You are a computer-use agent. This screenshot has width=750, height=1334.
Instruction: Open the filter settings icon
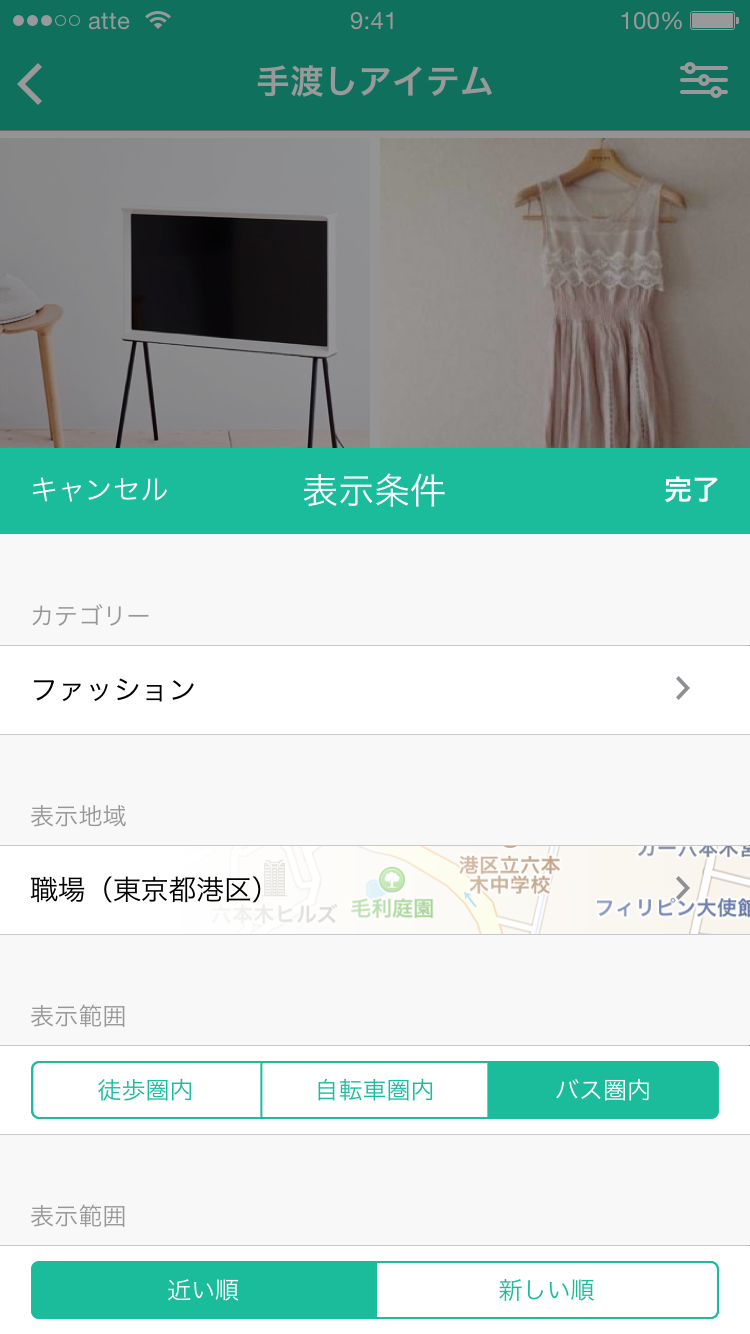703,80
